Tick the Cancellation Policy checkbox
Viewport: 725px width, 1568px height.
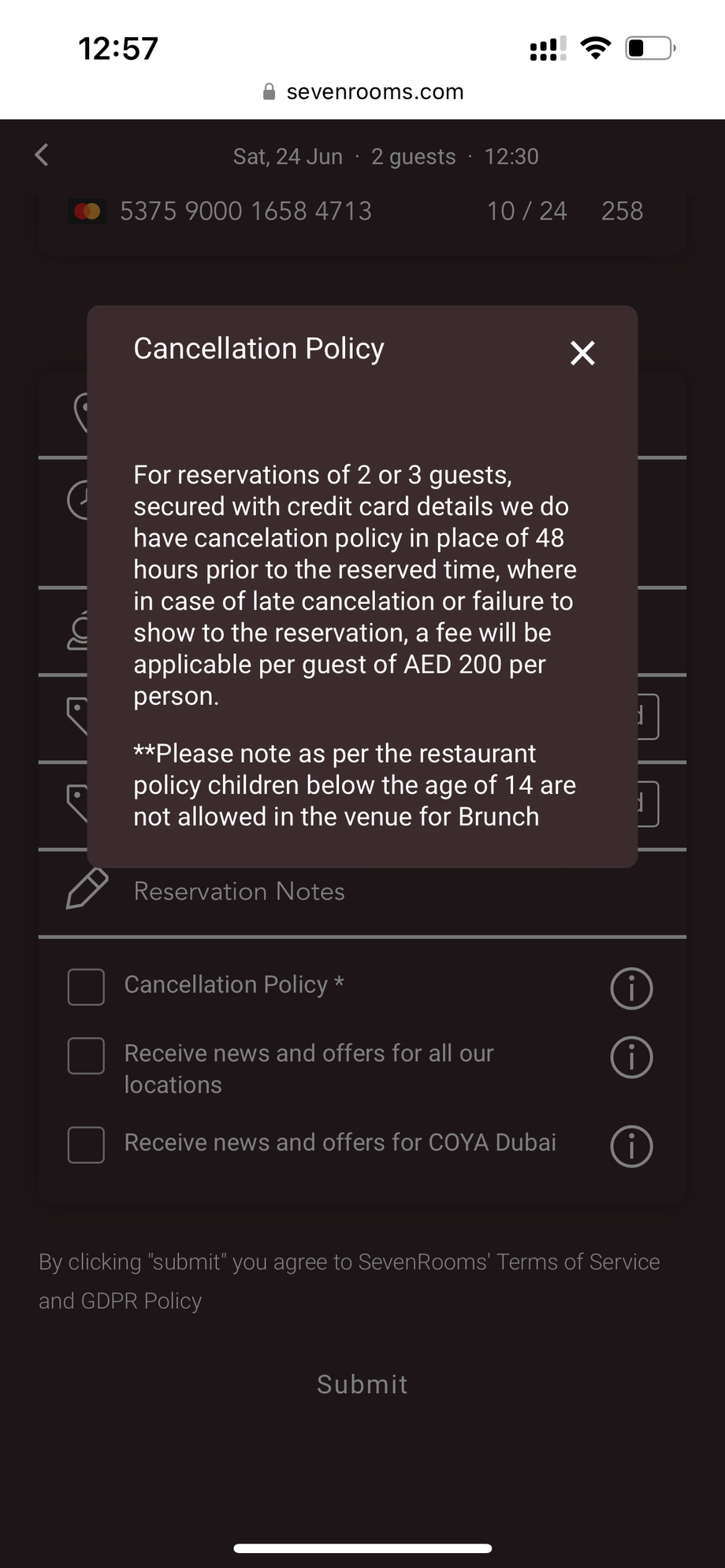click(x=86, y=987)
